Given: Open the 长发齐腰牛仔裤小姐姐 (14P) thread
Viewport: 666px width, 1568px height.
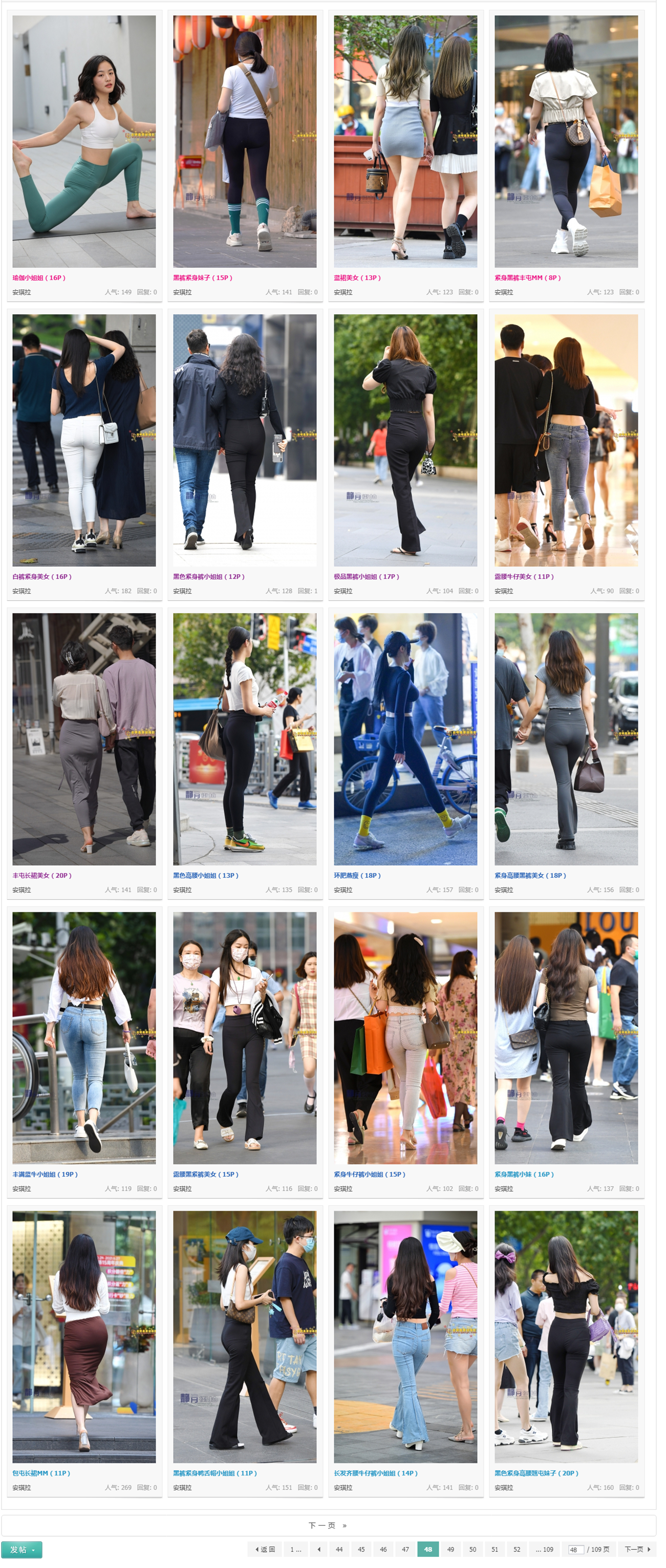Looking at the screenshot, I should 375,1473.
